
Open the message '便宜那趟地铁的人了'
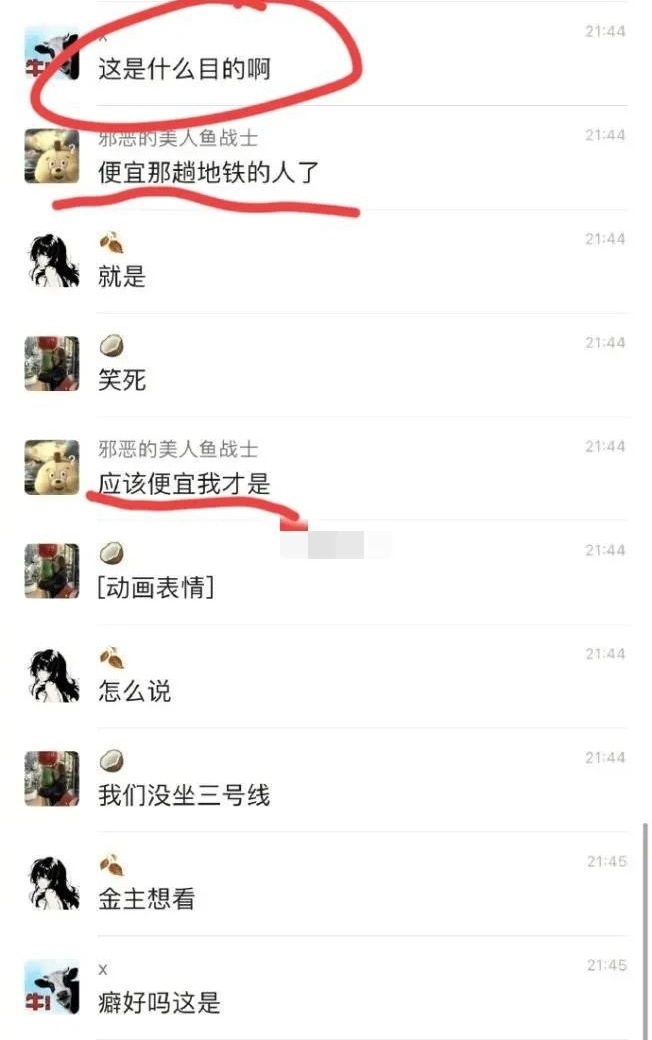tap(208, 172)
